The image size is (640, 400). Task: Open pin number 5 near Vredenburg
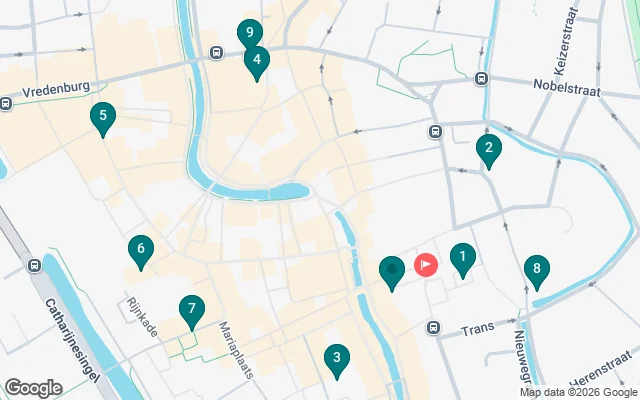101,118
